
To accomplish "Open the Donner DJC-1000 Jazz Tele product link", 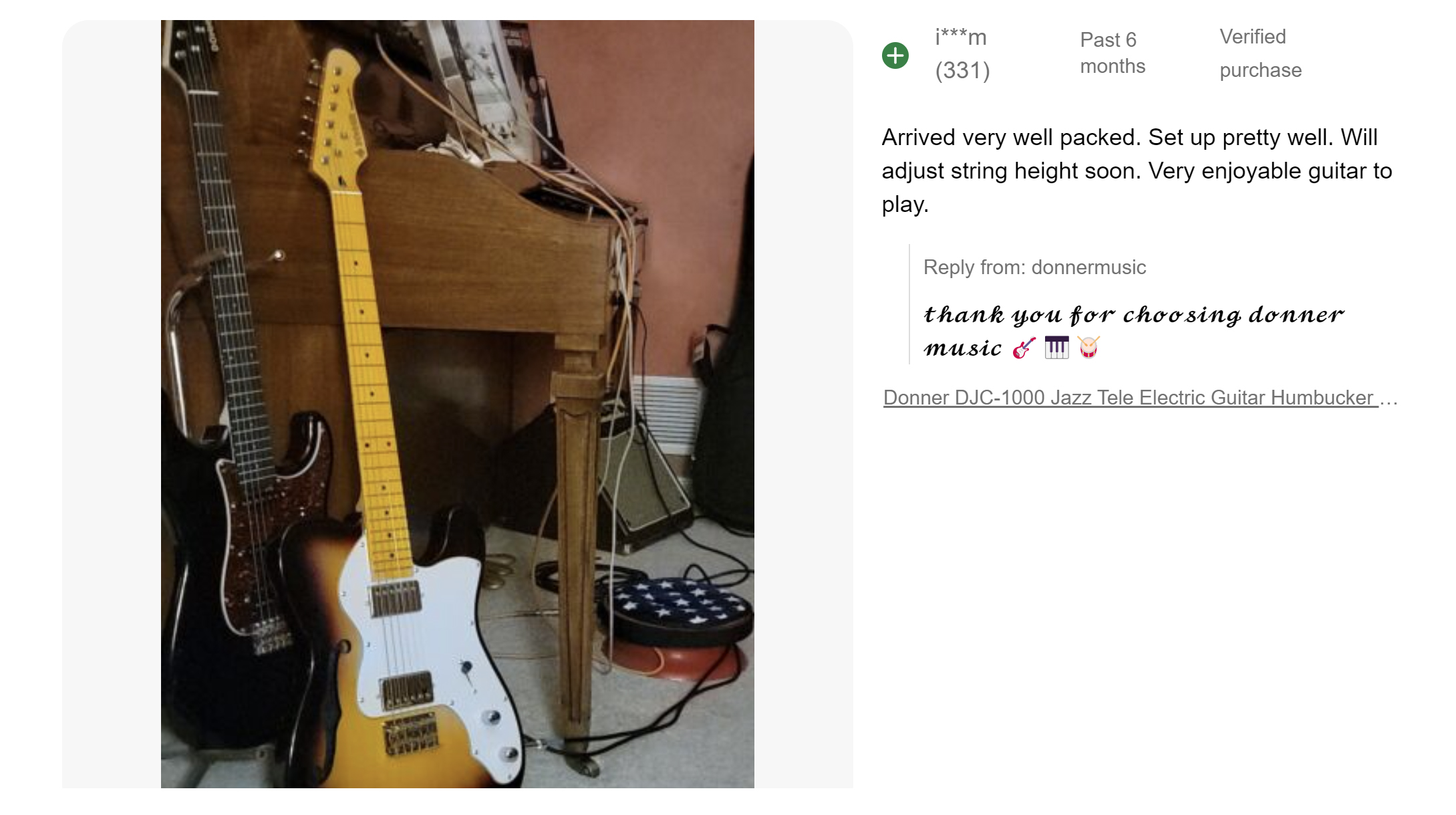I will tap(1129, 398).
